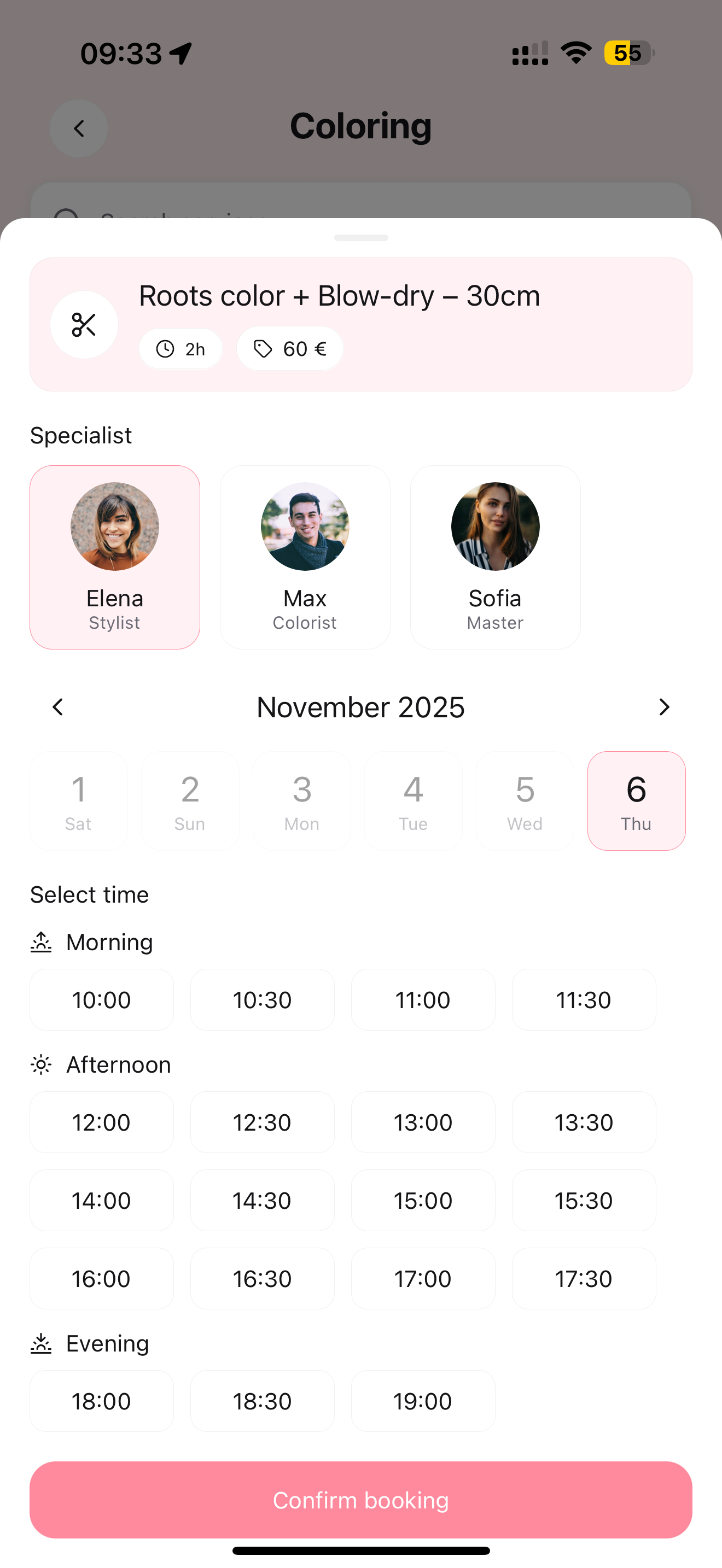Select the 10:30 morning slot
The image size is (722, 1568).
coord(263,999)
